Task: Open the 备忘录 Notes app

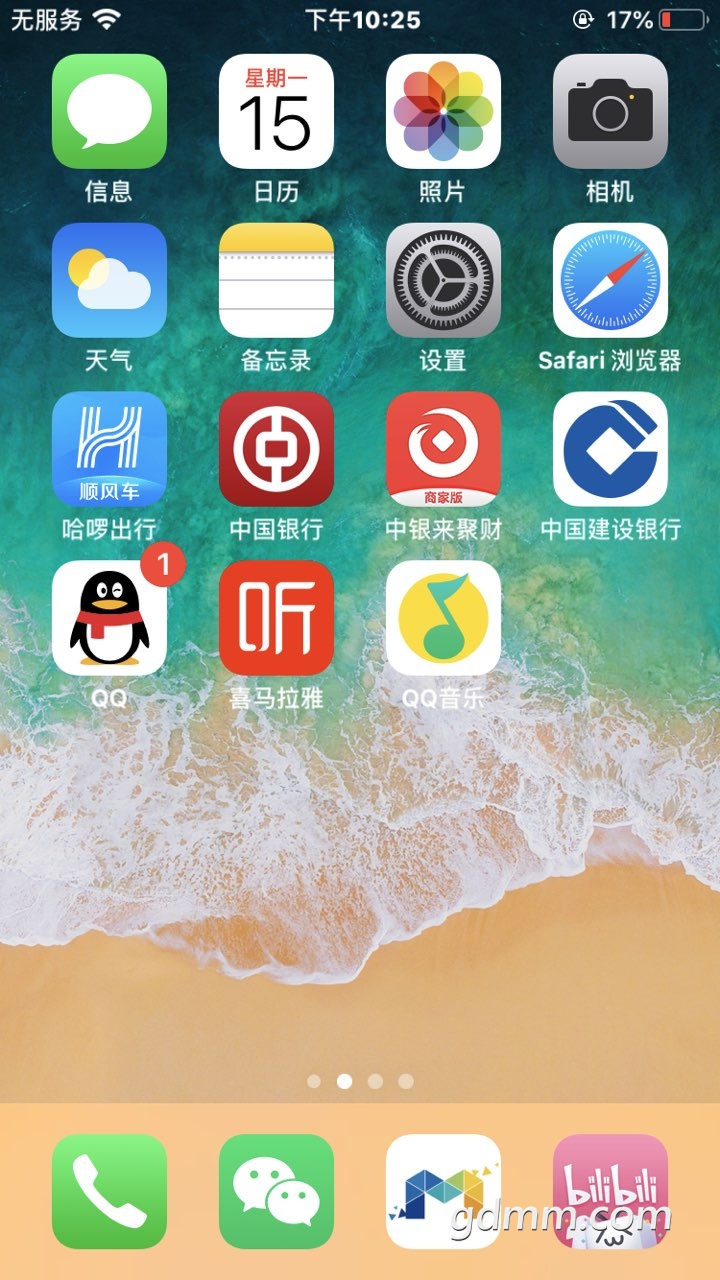Action: pyautogui.click(x=276, y=280)
